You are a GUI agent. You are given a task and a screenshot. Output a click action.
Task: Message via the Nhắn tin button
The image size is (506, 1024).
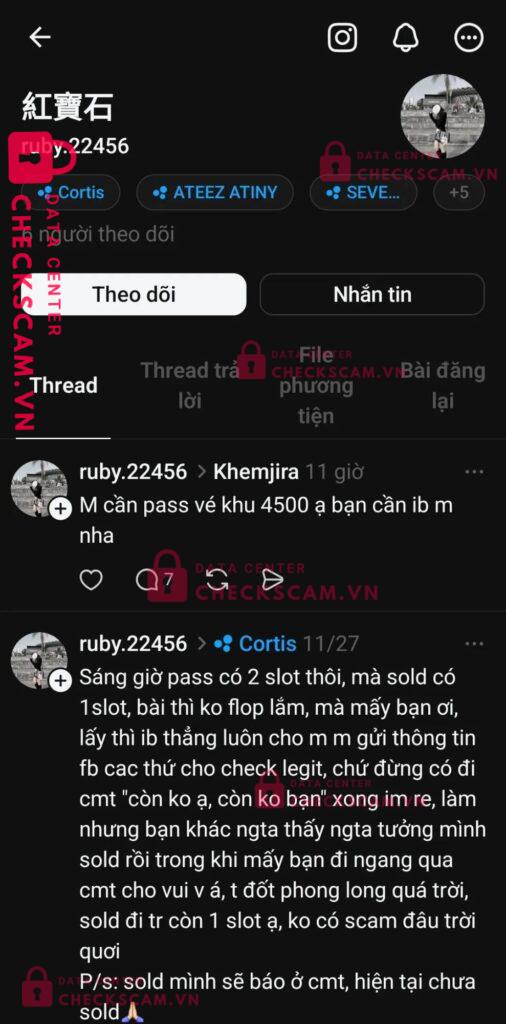[372, 295]
